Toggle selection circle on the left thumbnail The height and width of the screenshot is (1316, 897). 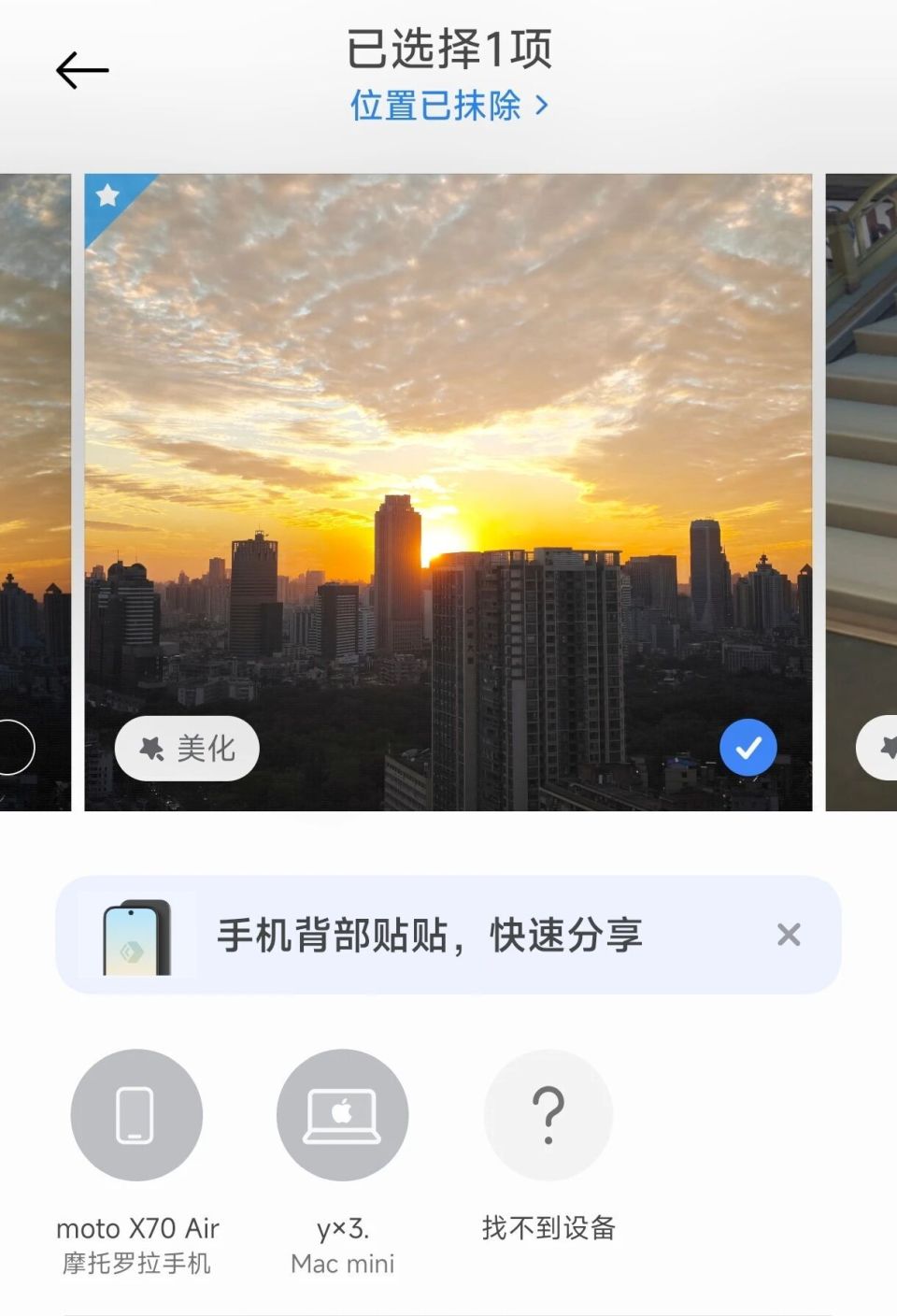(x=13, y=748)
